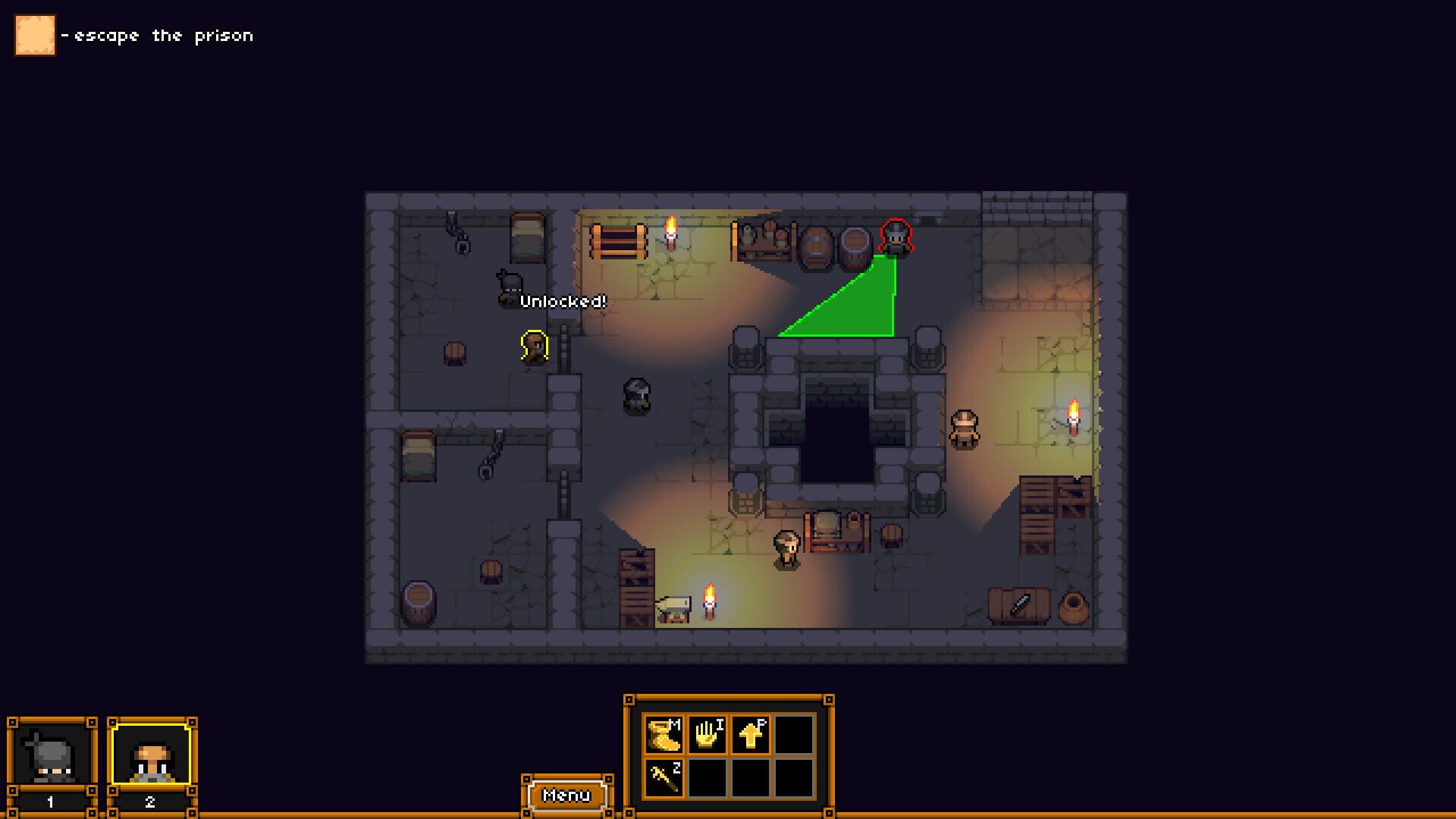Image resolution: width=1456 pixels, height=819 pixels.
Task: Use the pickaxe ability slot
Action: (664, 778)
